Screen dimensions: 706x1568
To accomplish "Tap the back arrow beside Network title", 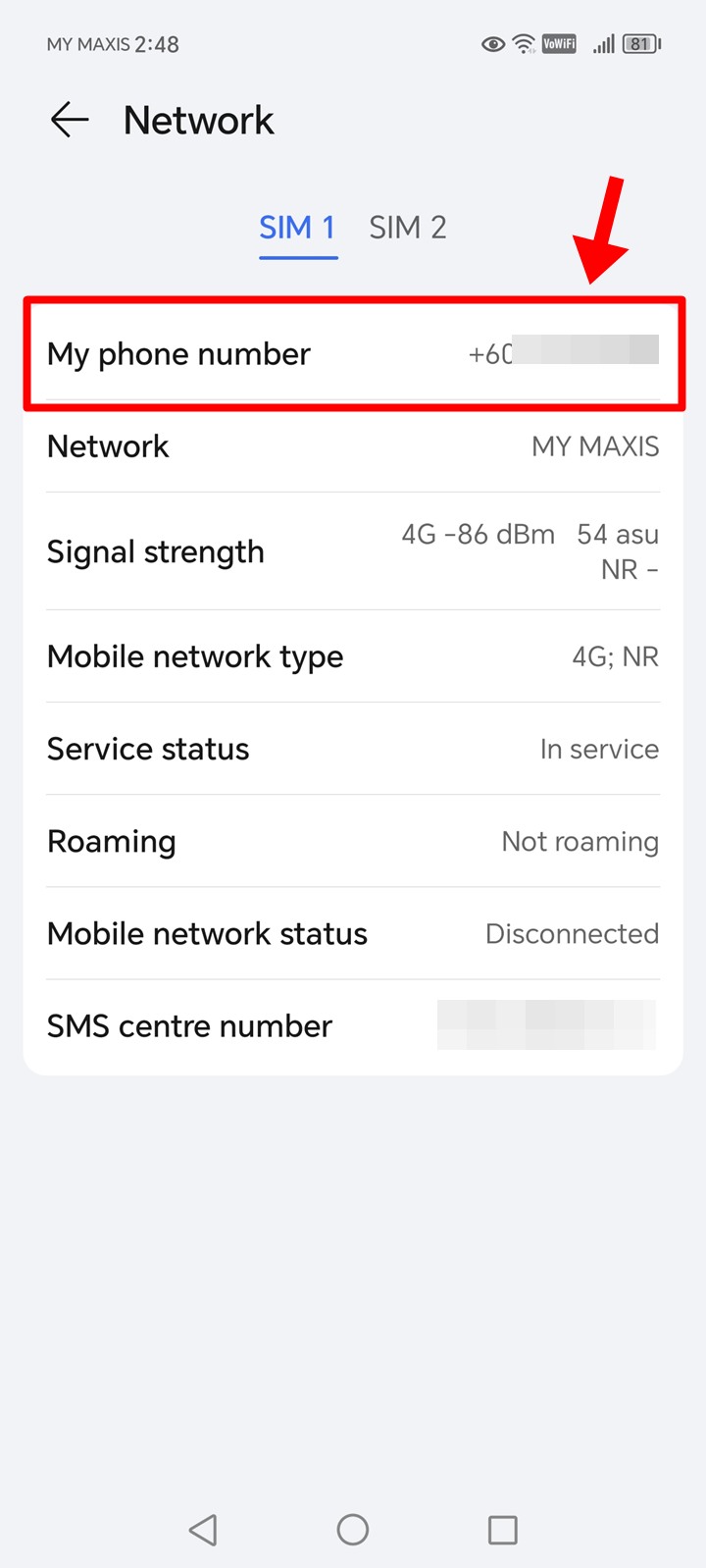I will pos(68,120).
